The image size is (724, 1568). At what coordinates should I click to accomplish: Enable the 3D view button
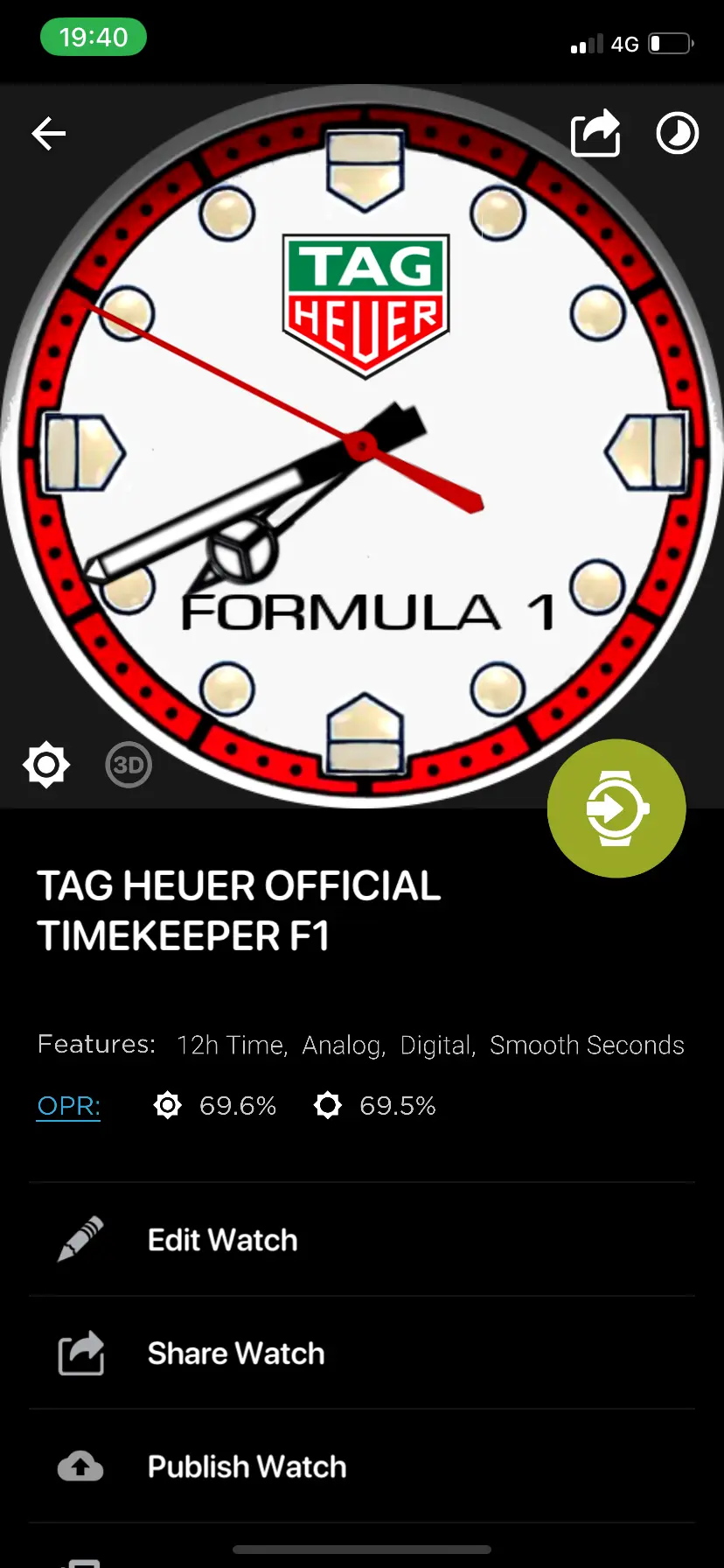point(129,766)
